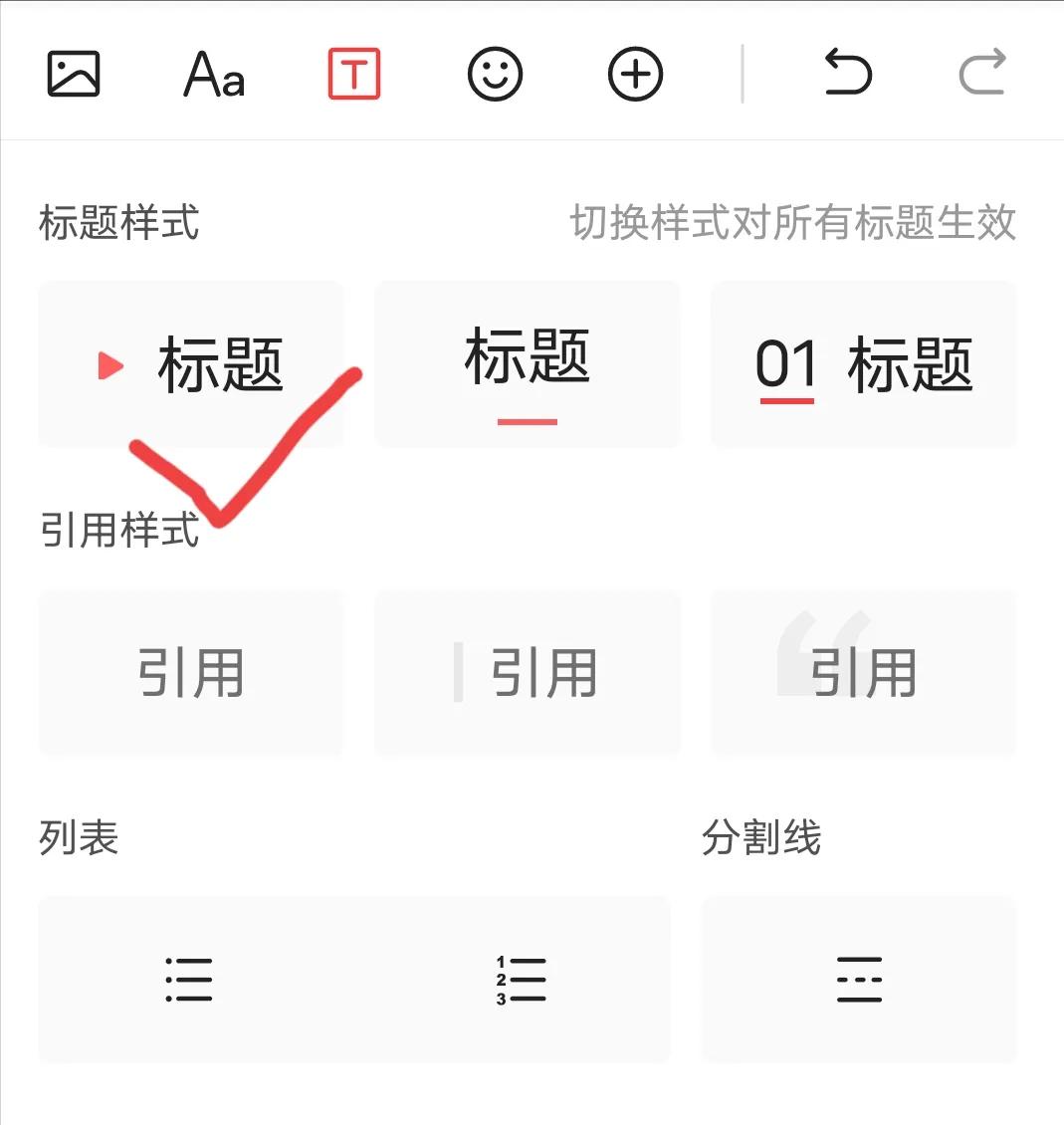1064x1125 pixels.
Task: Click the 引用样式 section label
Action: click(x=119, y=534)
